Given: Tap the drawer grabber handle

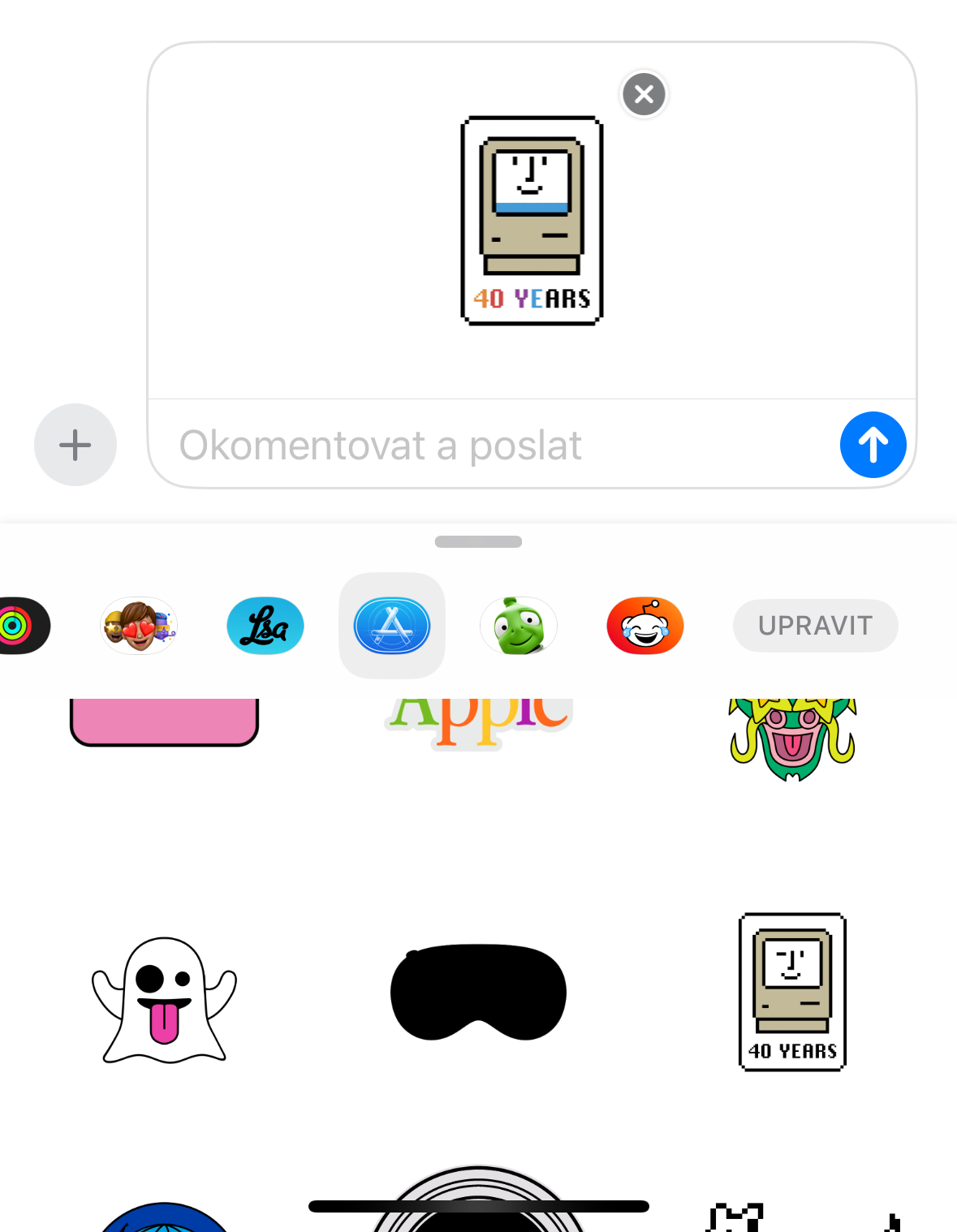Looking at the screenshot, I should [478, 541].
